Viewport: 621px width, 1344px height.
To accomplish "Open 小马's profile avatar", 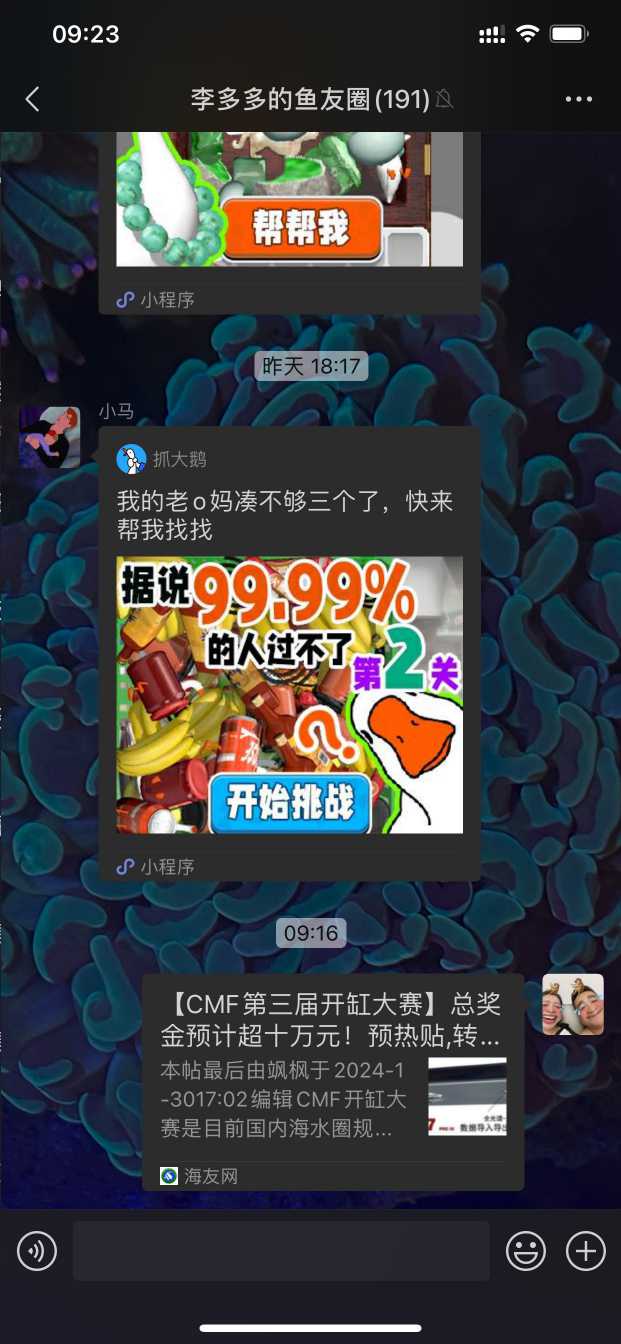I will pos(50,437).
